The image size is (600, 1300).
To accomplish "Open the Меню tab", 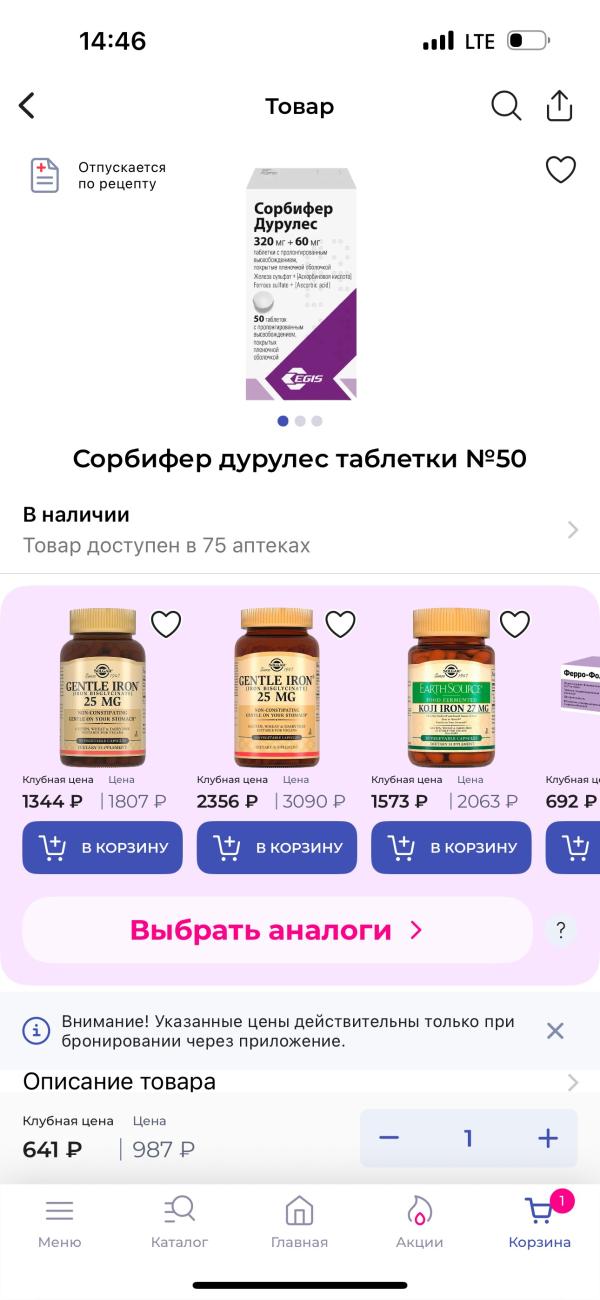I will pyautogui.click(x=59, y=1223).
